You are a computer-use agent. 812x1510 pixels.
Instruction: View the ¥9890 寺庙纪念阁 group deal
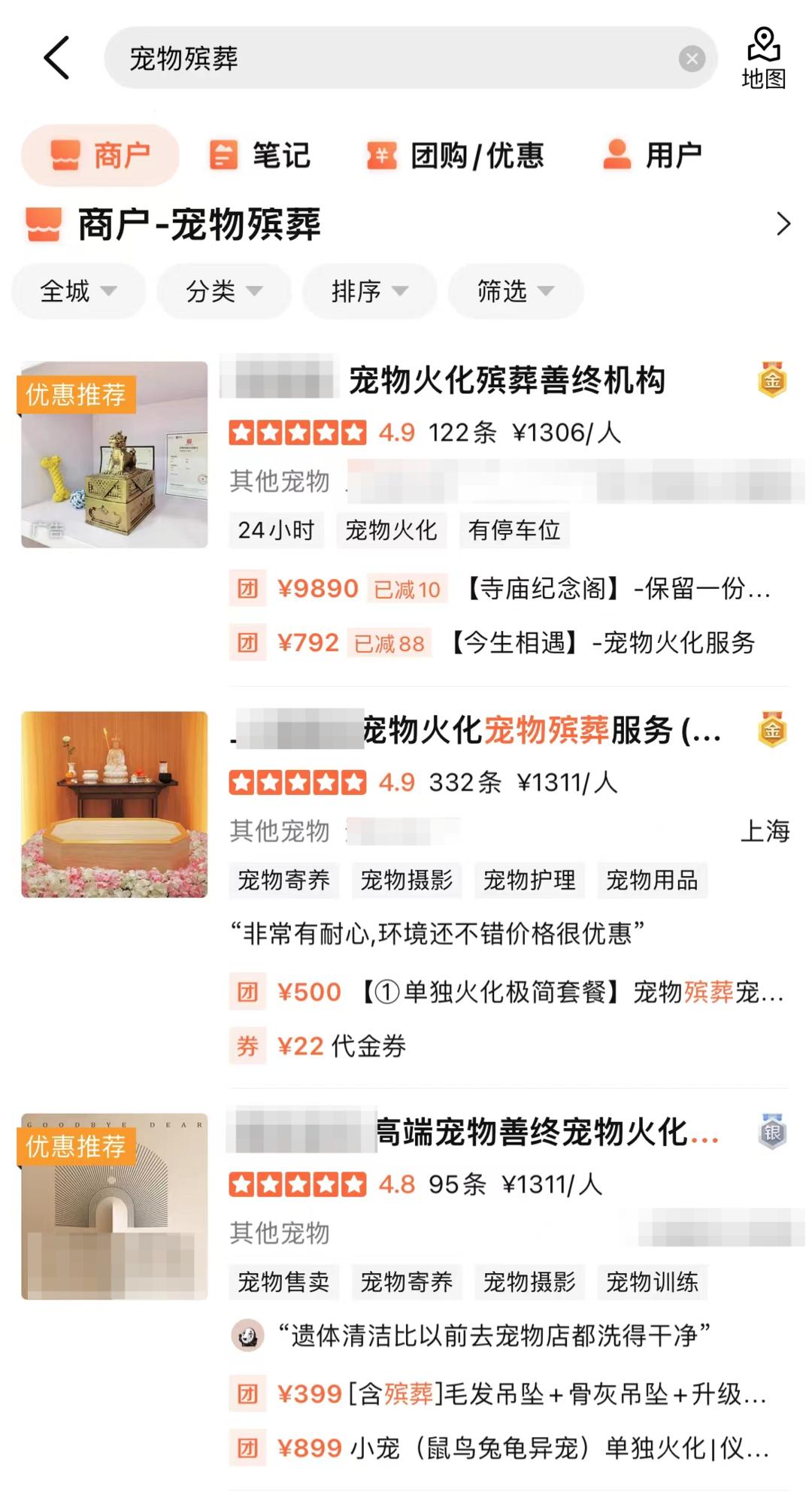[x=500, y=589]
